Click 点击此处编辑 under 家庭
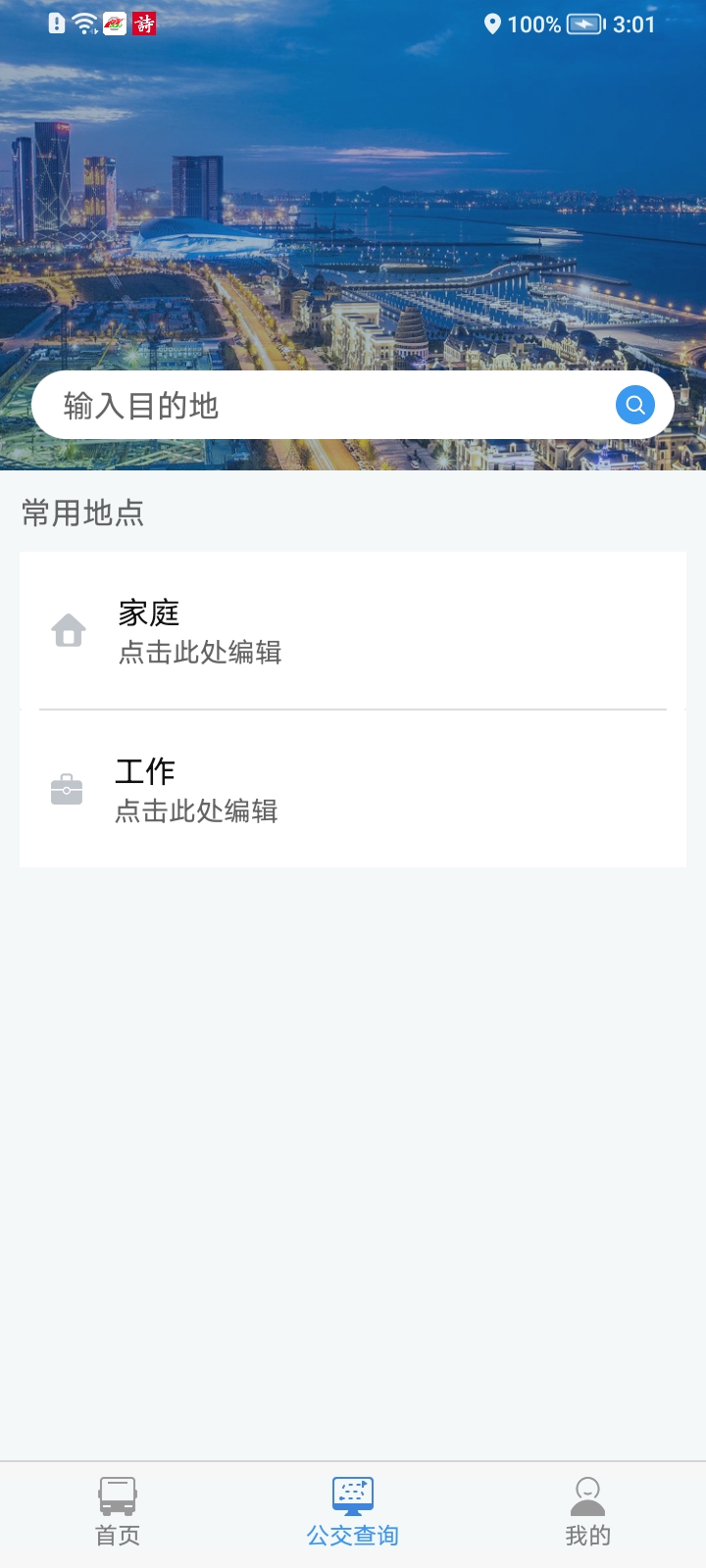This screenshot has height=1568, width=706. pyautogui.click(x=199, y=653)
